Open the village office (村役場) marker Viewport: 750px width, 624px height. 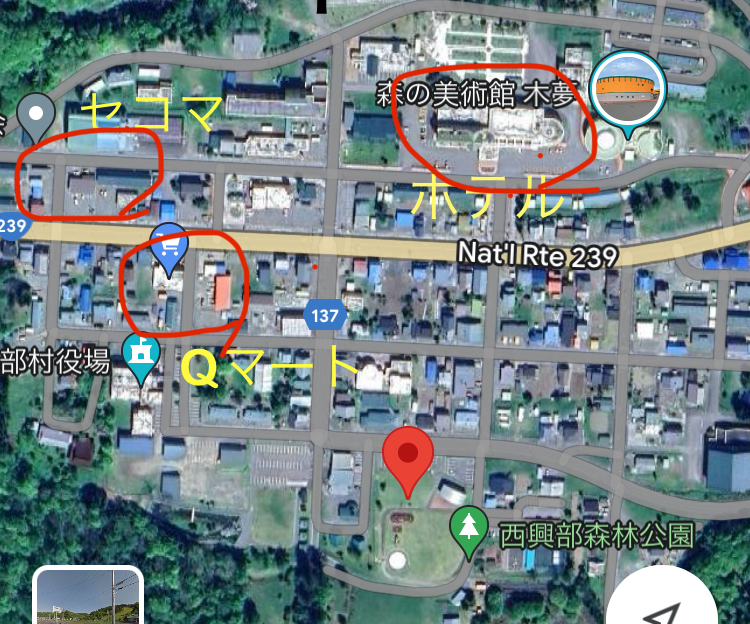pyautogui.click(x=141, y=357)
